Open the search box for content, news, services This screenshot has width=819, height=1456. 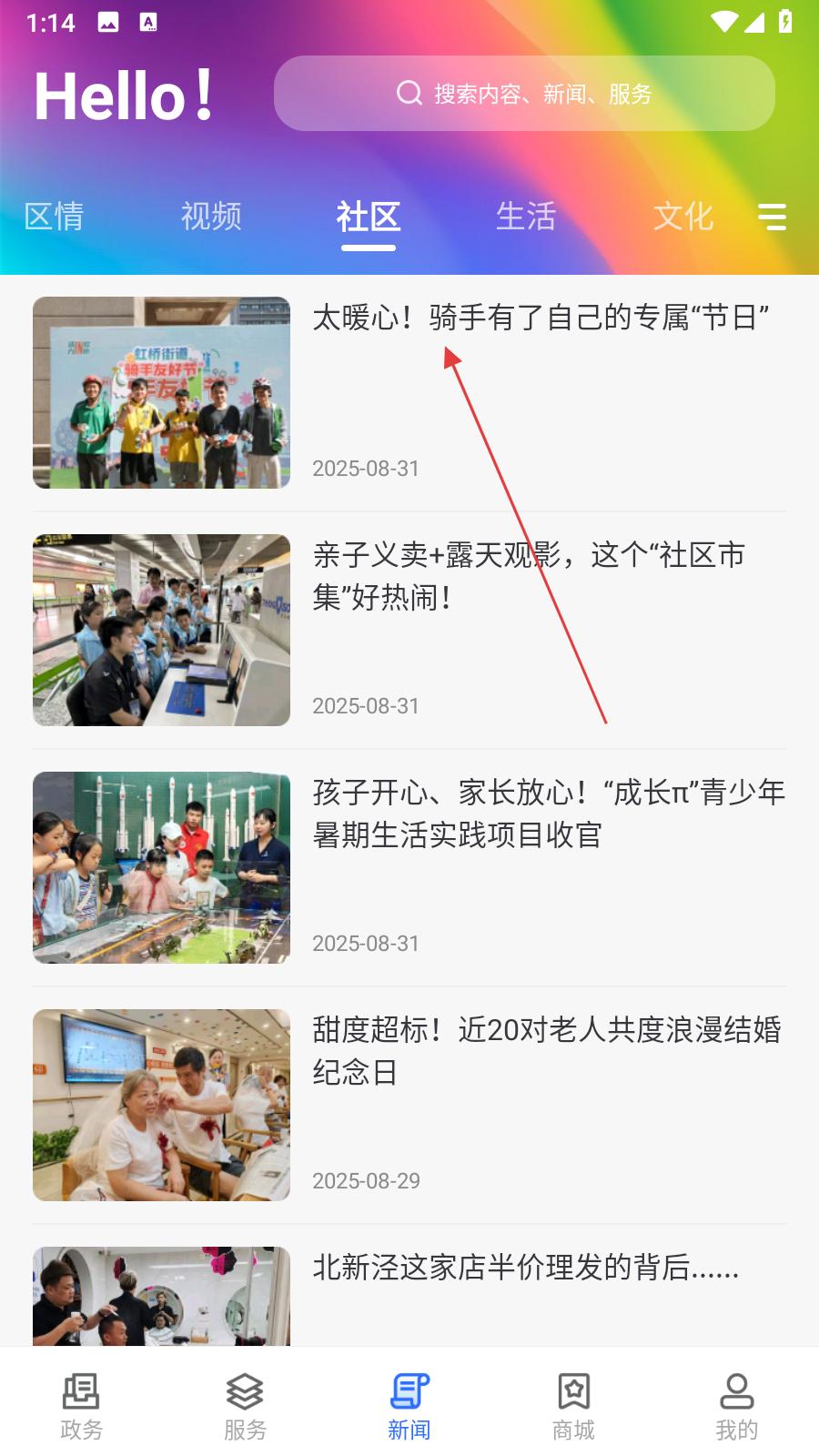click(x=524, y=94)
